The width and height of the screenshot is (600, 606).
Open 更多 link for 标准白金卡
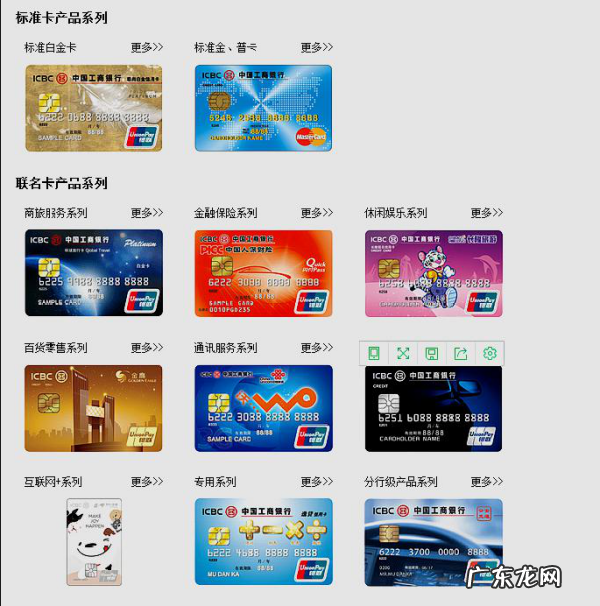coord(146,47)
